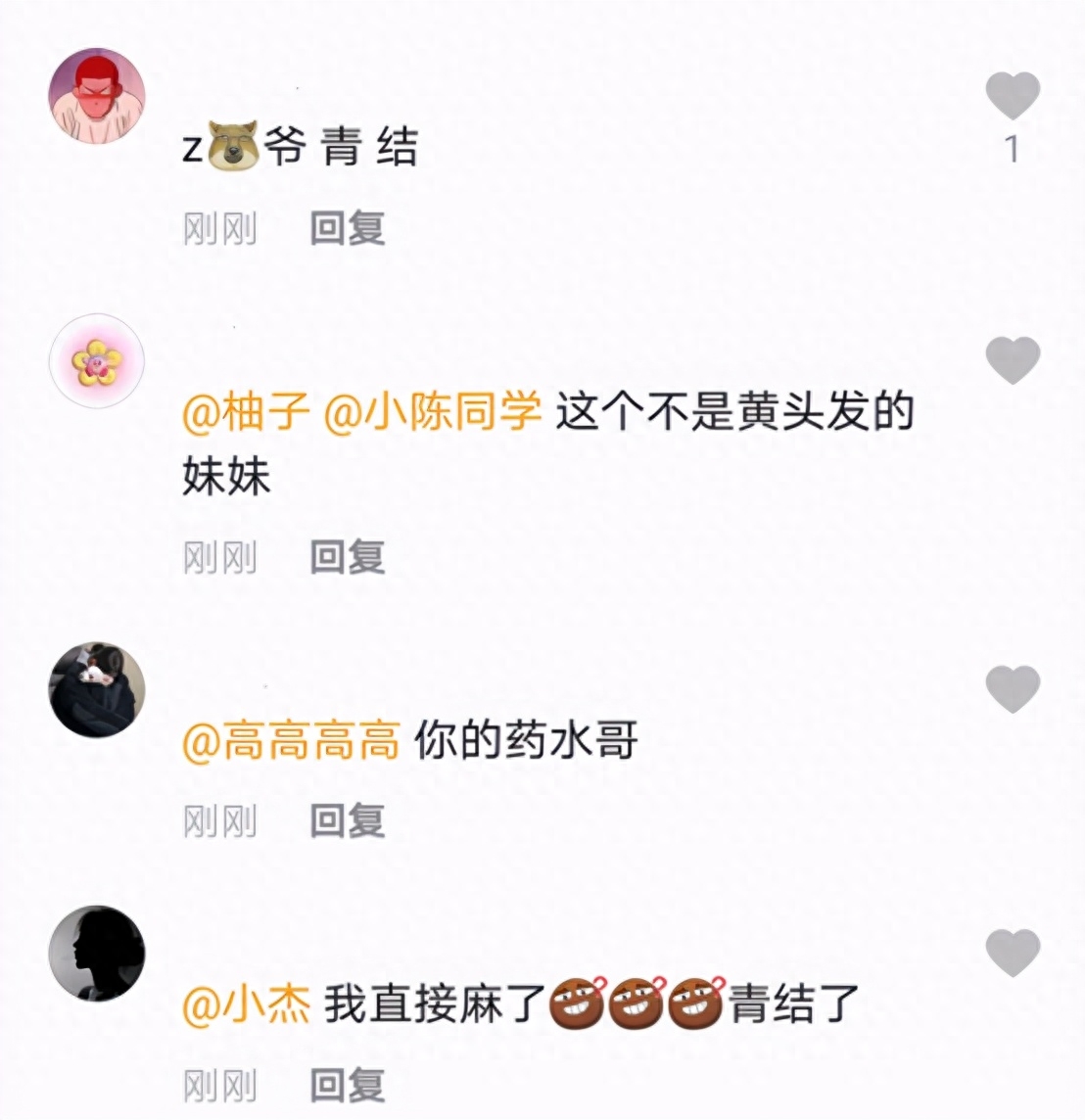
Task: Open the @高高高高 mention
Action: click(291, 740)
